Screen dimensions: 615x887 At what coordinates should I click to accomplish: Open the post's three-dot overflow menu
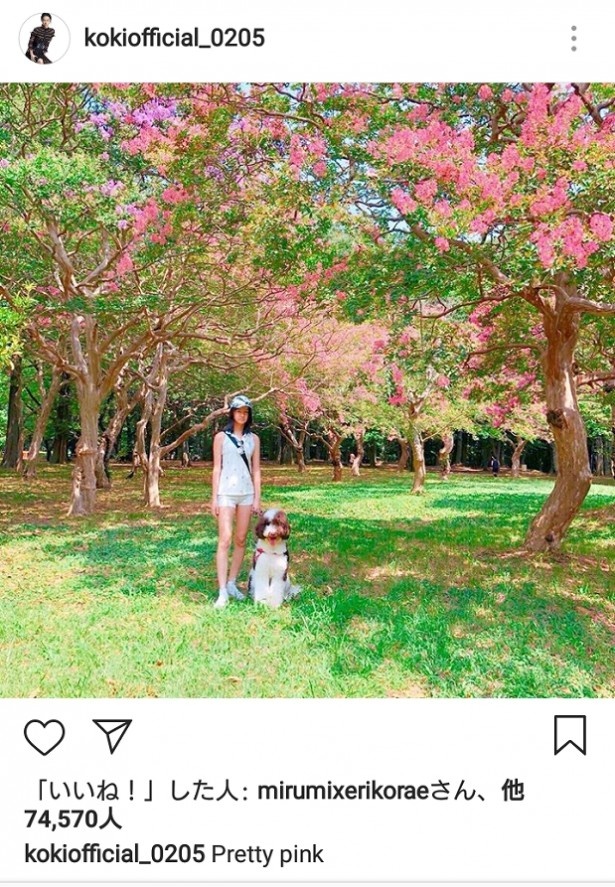pos(573,39)
